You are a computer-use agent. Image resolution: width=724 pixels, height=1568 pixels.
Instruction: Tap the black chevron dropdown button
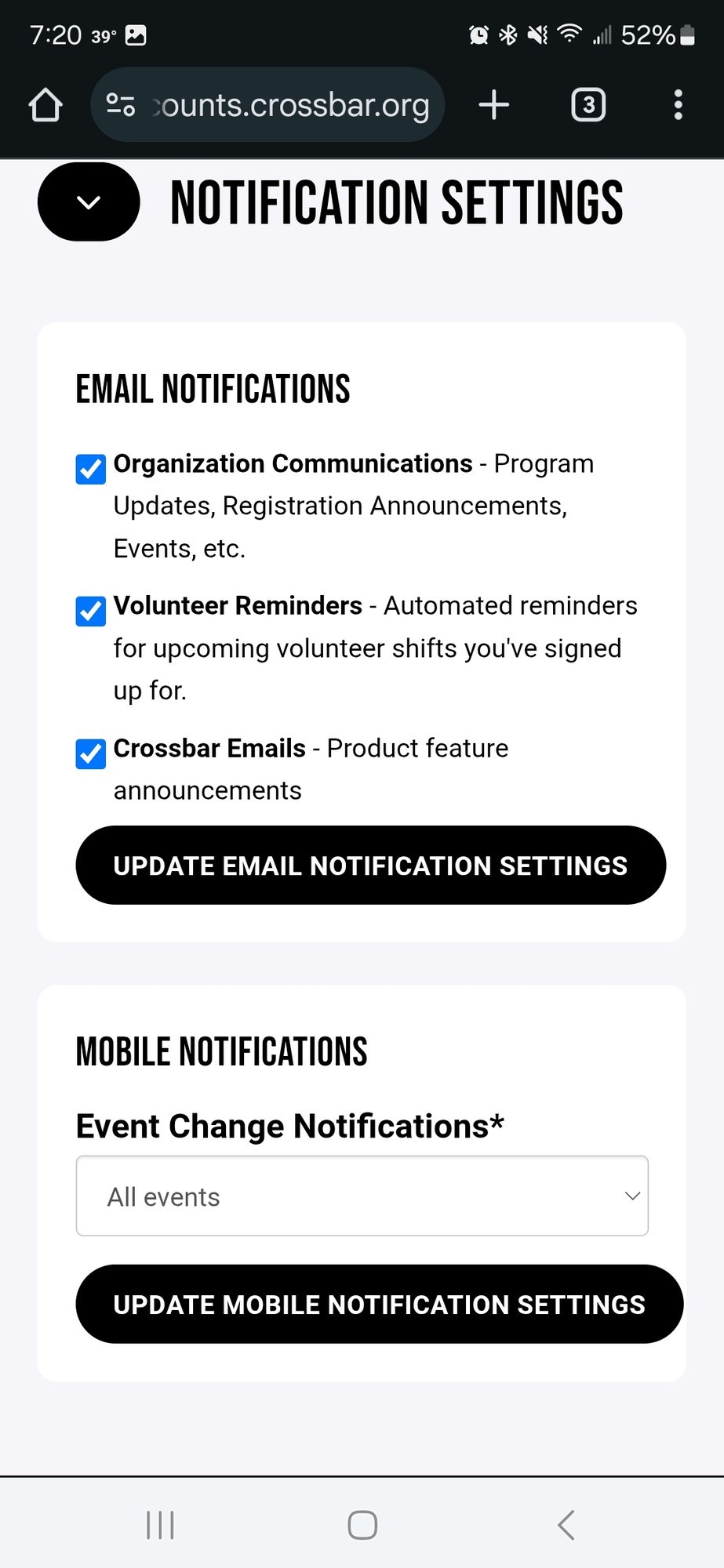89,202
